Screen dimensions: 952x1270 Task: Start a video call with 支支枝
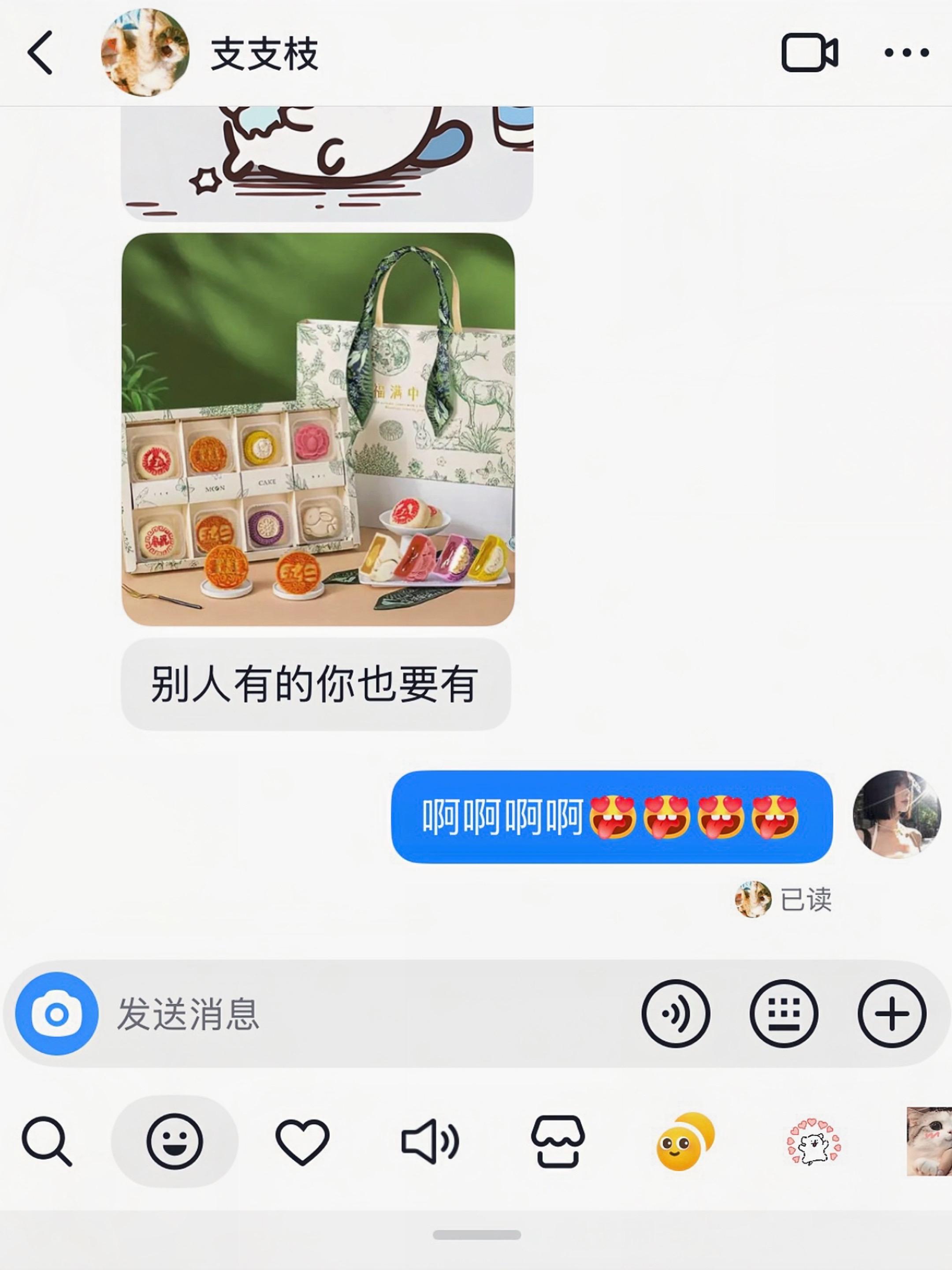click(809, 53)
